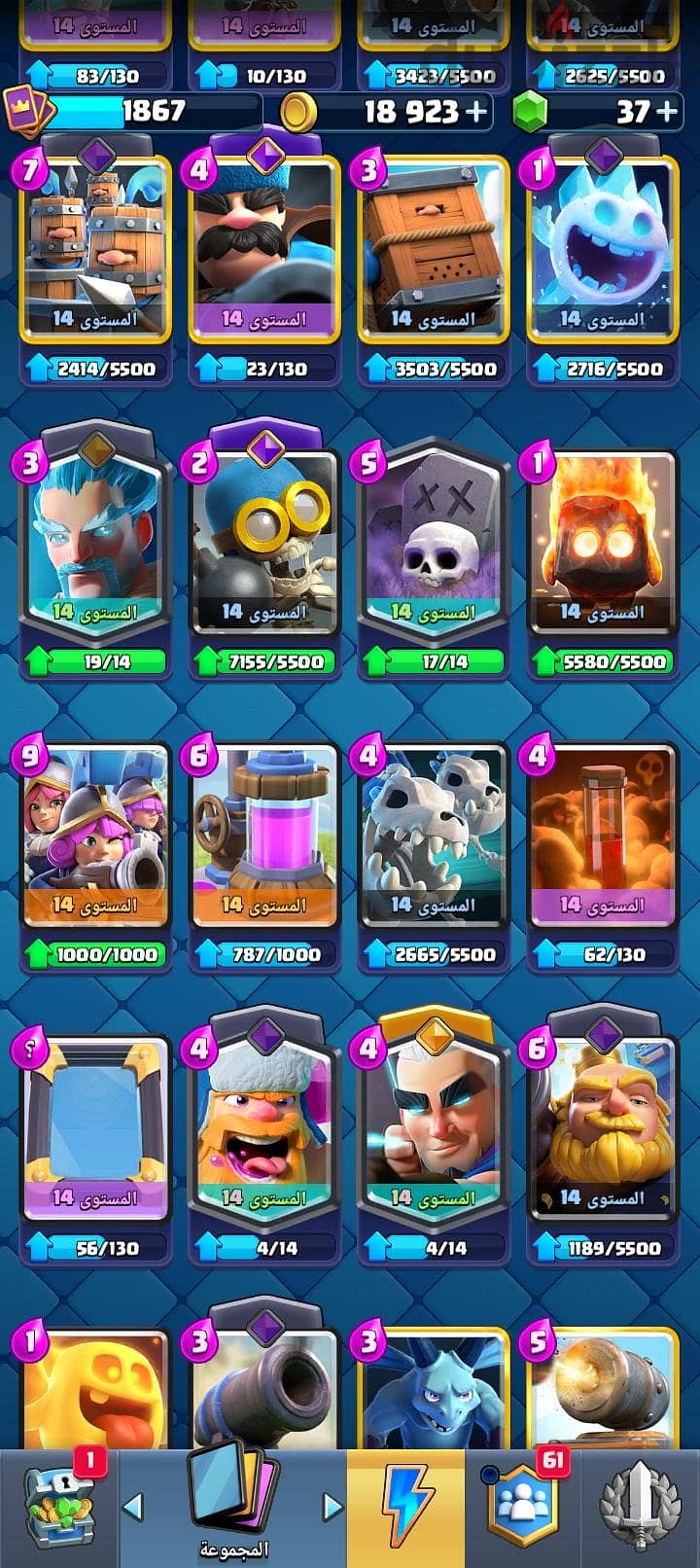Open the events sword tab
700x1568 pixels.
tap(640, 1510)
